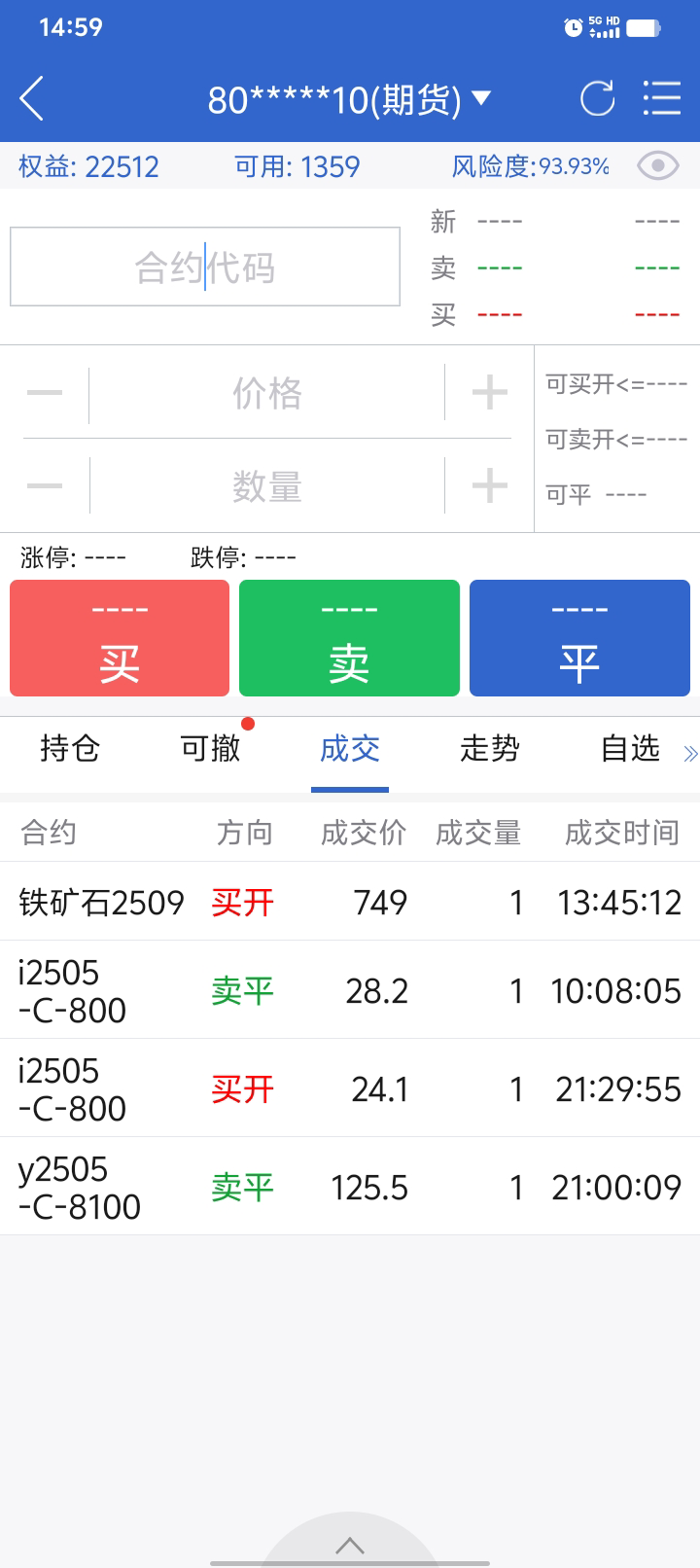Switch to the 可撤 cancellable orders tab

(x=210, y=748)
